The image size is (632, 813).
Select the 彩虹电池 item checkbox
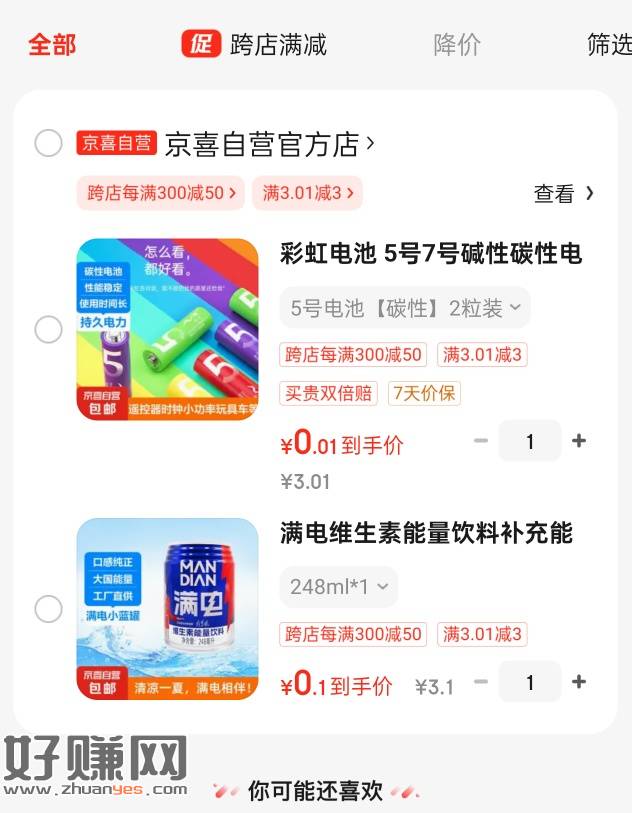coord(48,329)
